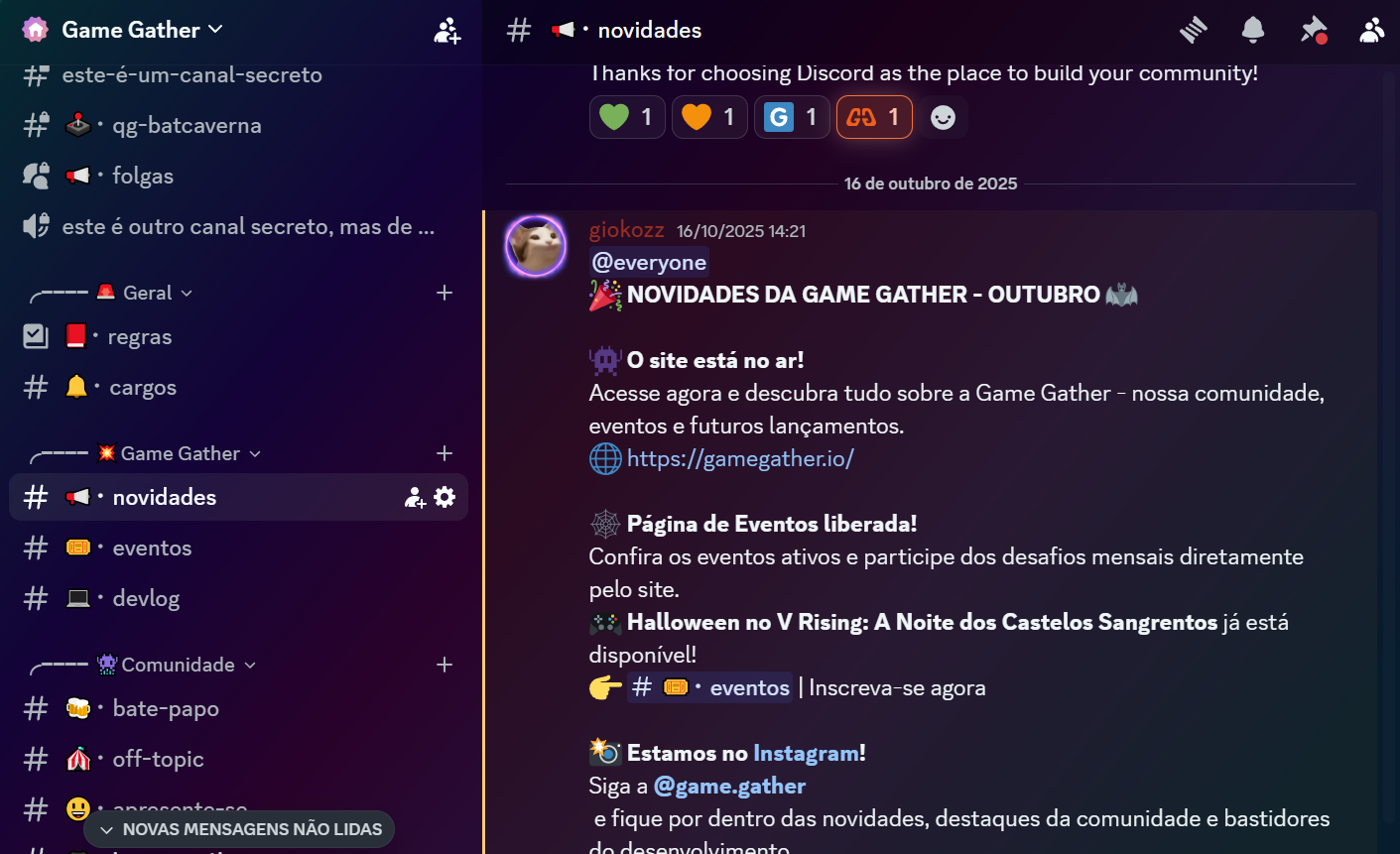This screenshot has width=1400, height=854.
Task: Open the eventos channel in the sidebar
Action: (152, 549)
